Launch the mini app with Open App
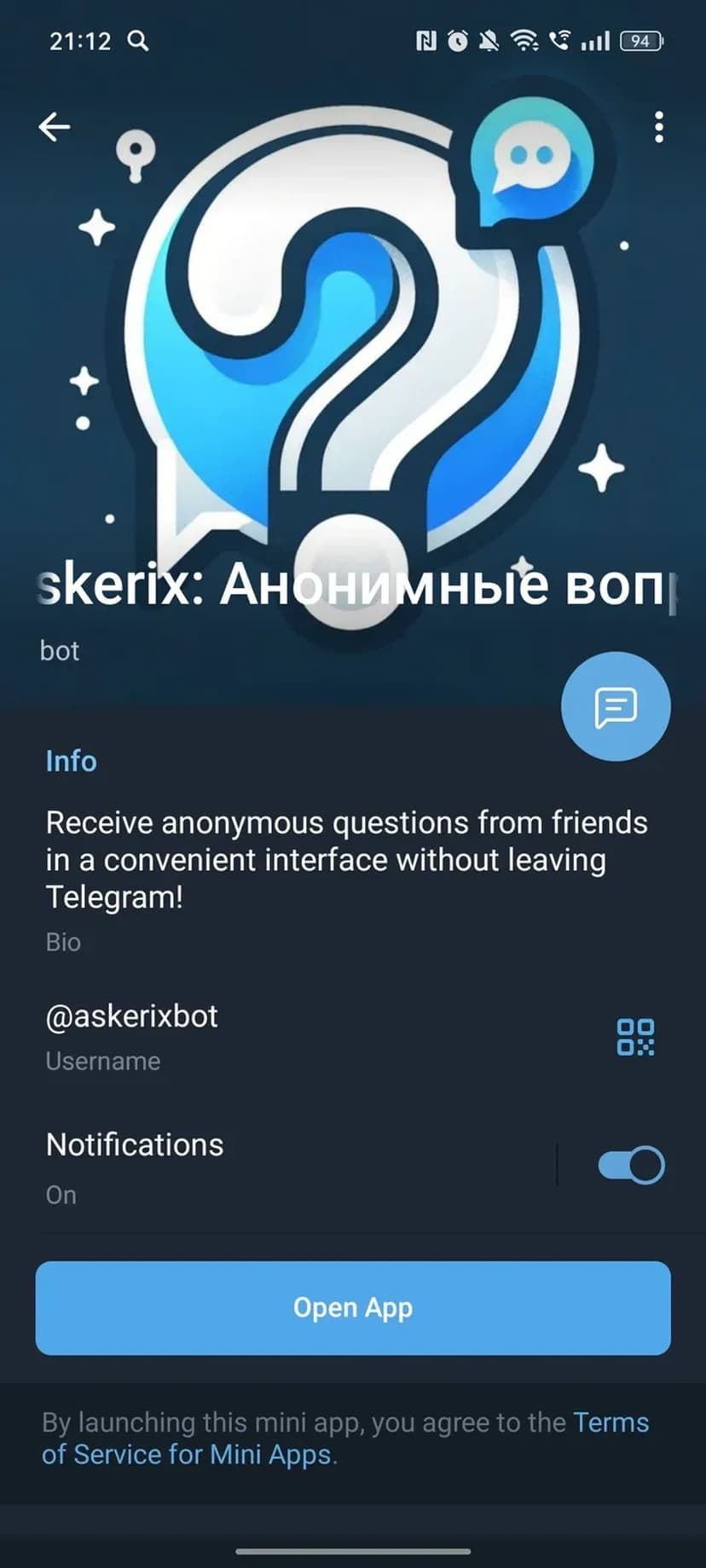Image resolution: width=706 pixels, height=1568 pixels. [x=353, y=1308]
